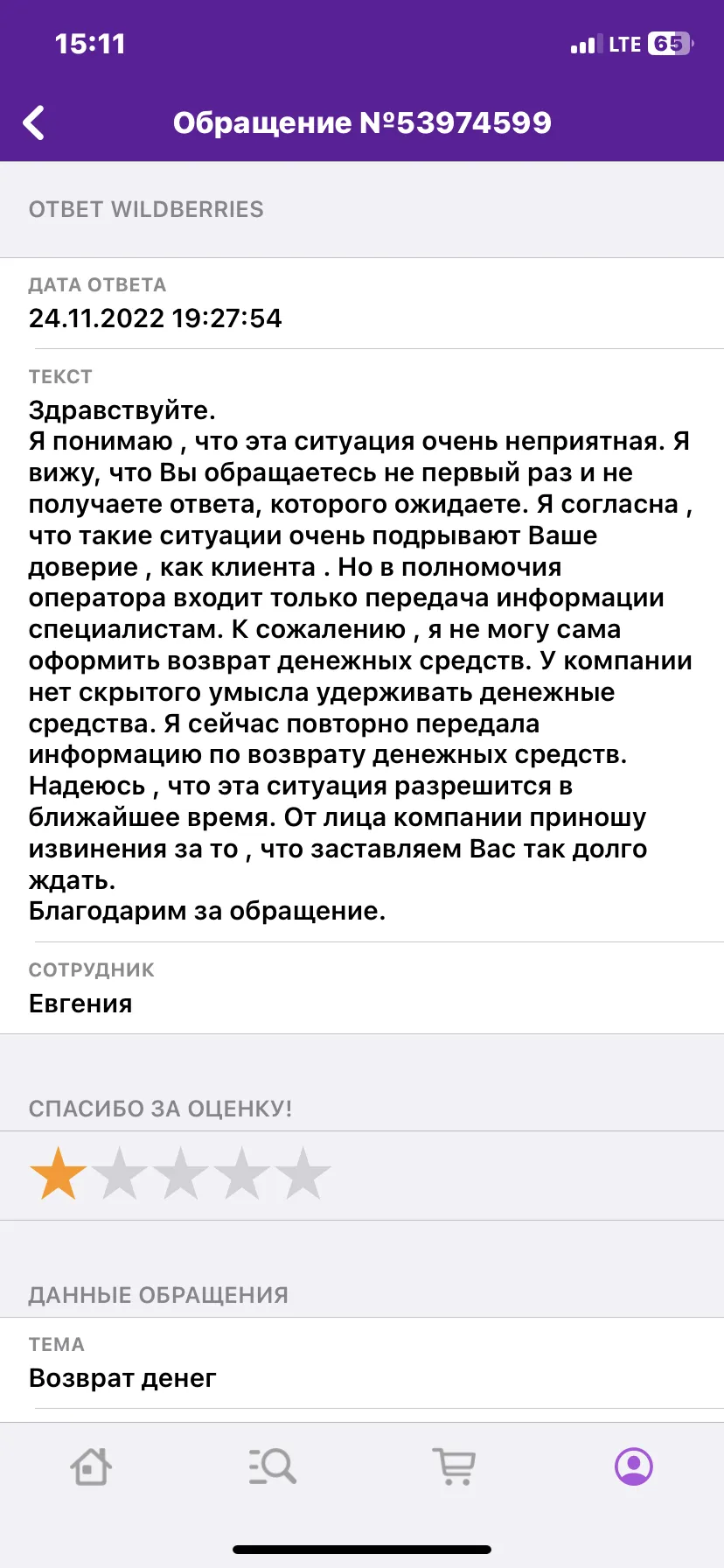
Task: Rate the answer five stars
Action: point(303,1173)
